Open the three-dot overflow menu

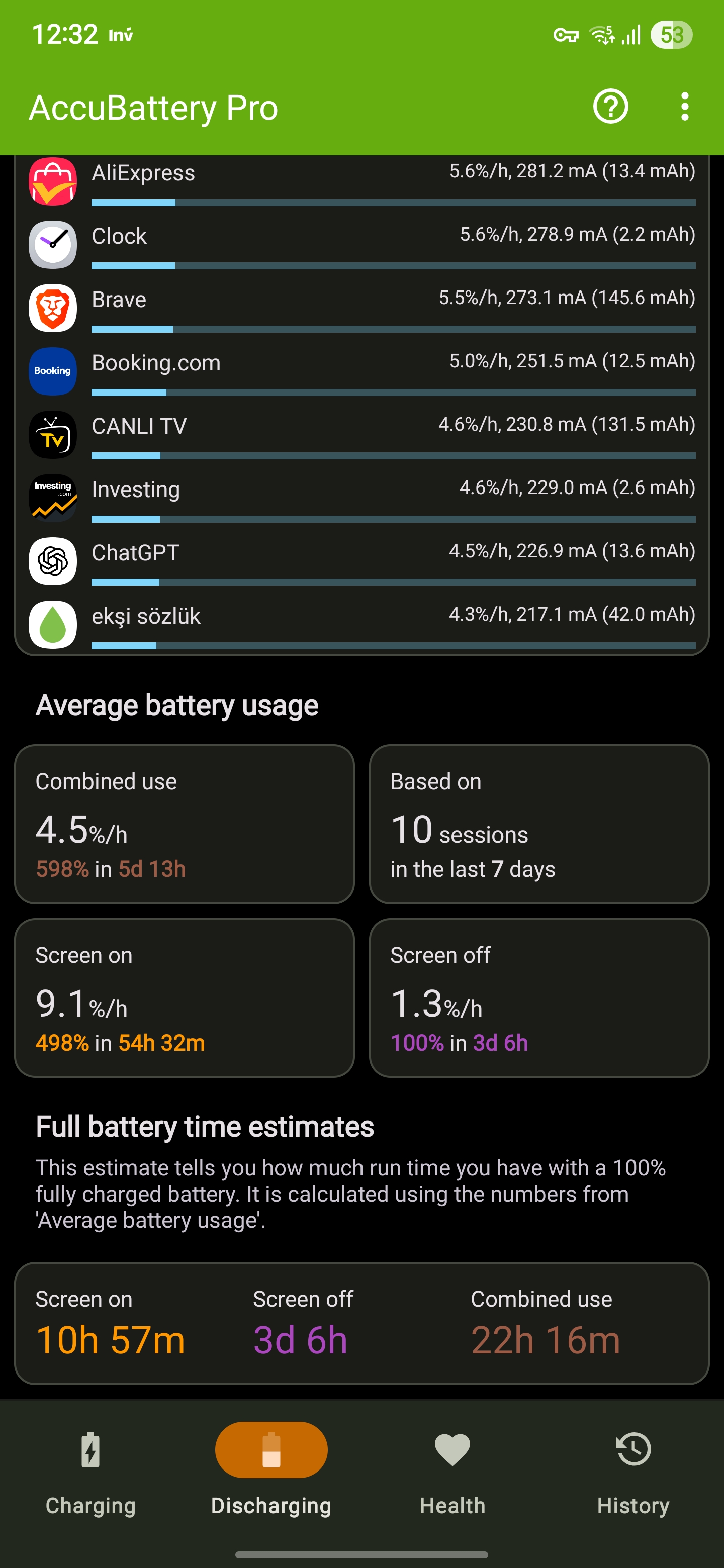coord(685,107)
